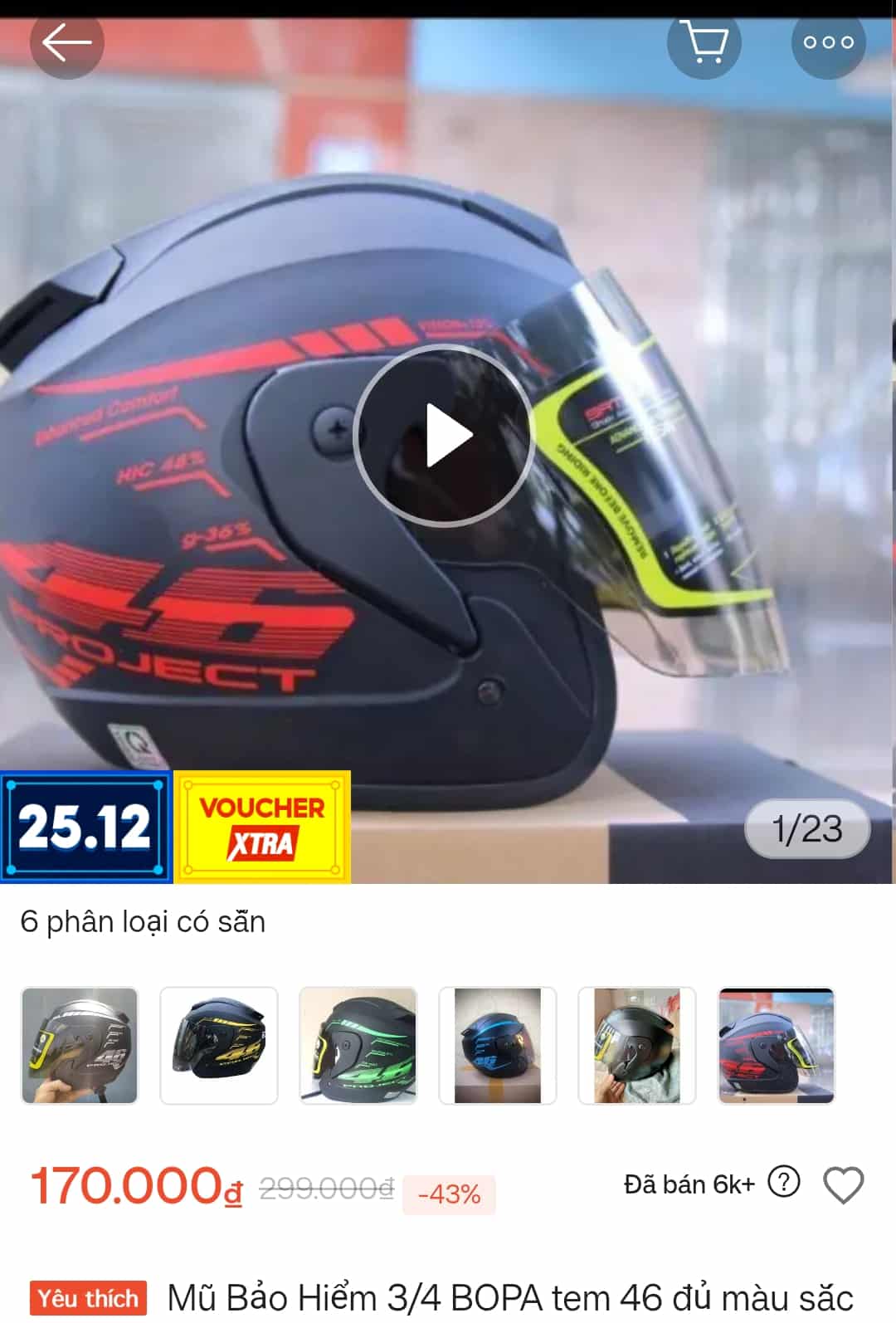Screen dimensions: 896x1323
Task: Go back using the arrow icon
Action: (x=66, y=43)
